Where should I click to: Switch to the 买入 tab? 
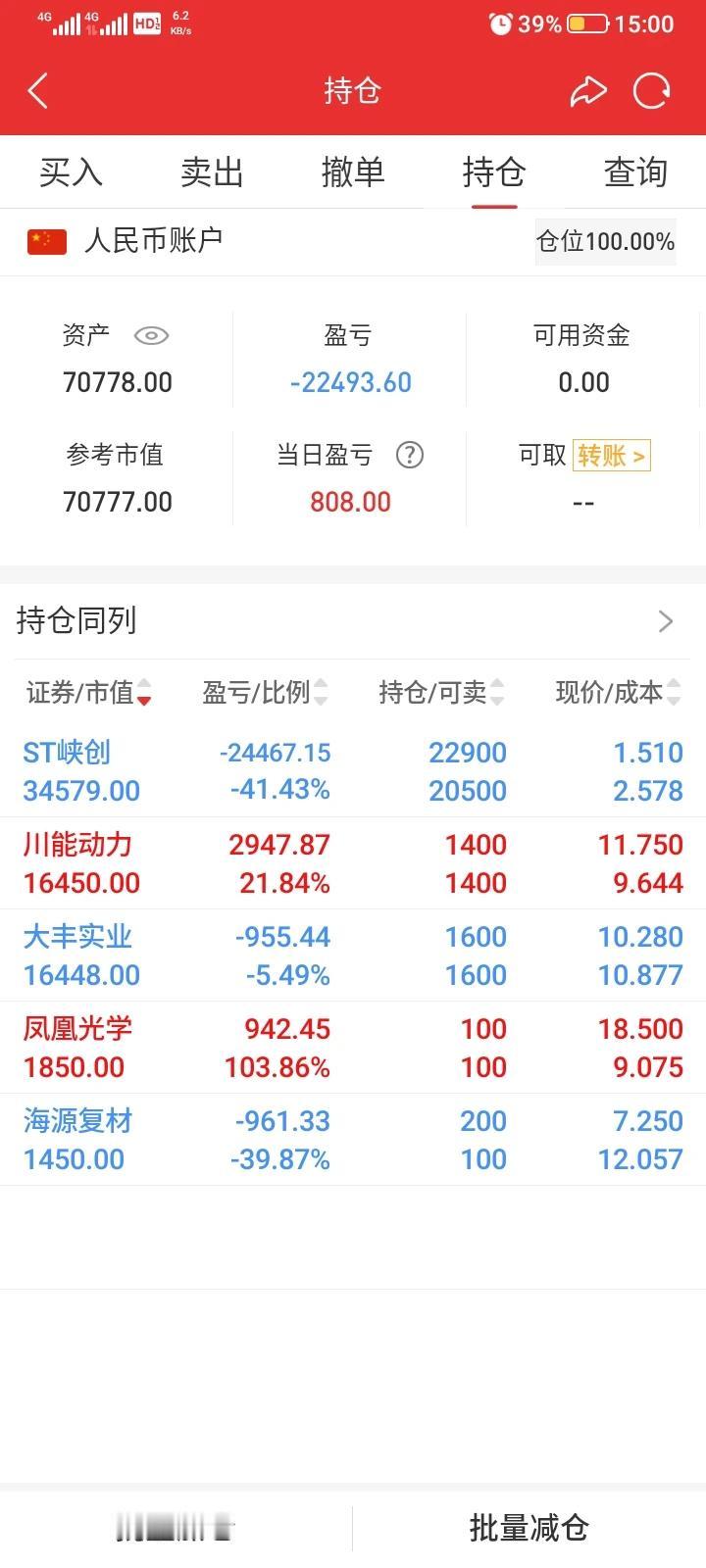pos(71,172)
